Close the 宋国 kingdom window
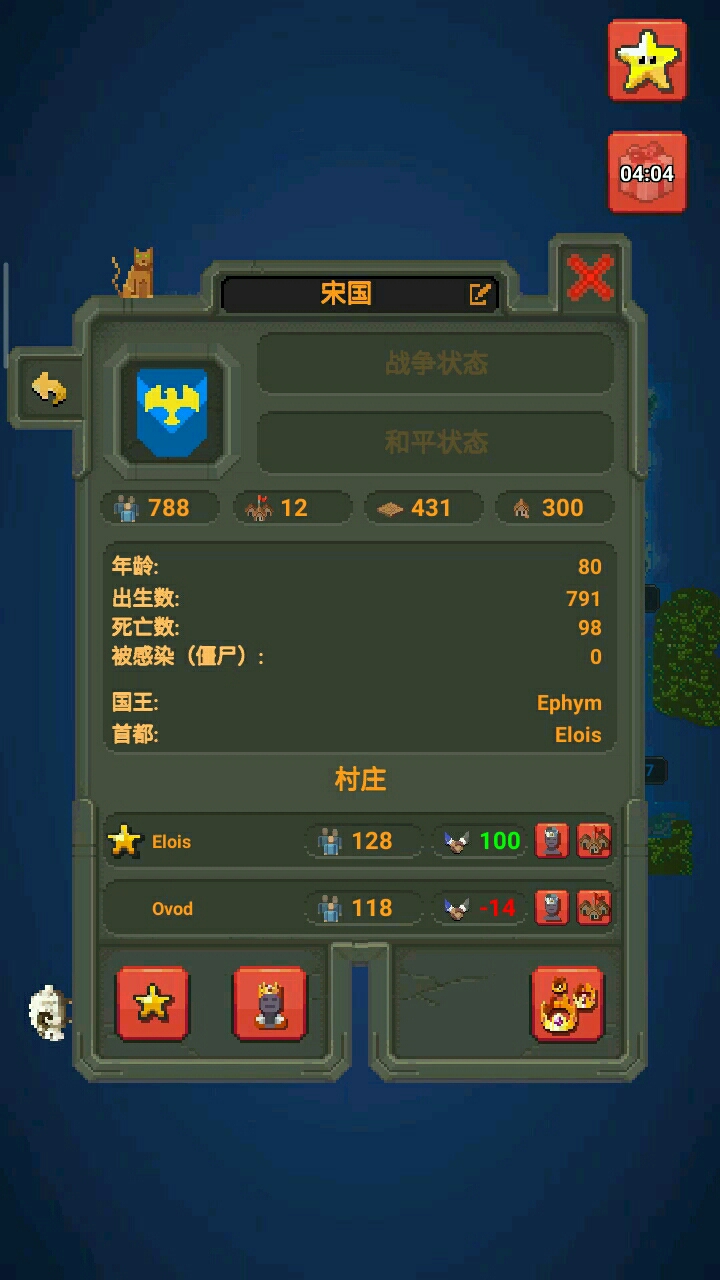Viewport: 720px width, 1280px height. (589, 279)
